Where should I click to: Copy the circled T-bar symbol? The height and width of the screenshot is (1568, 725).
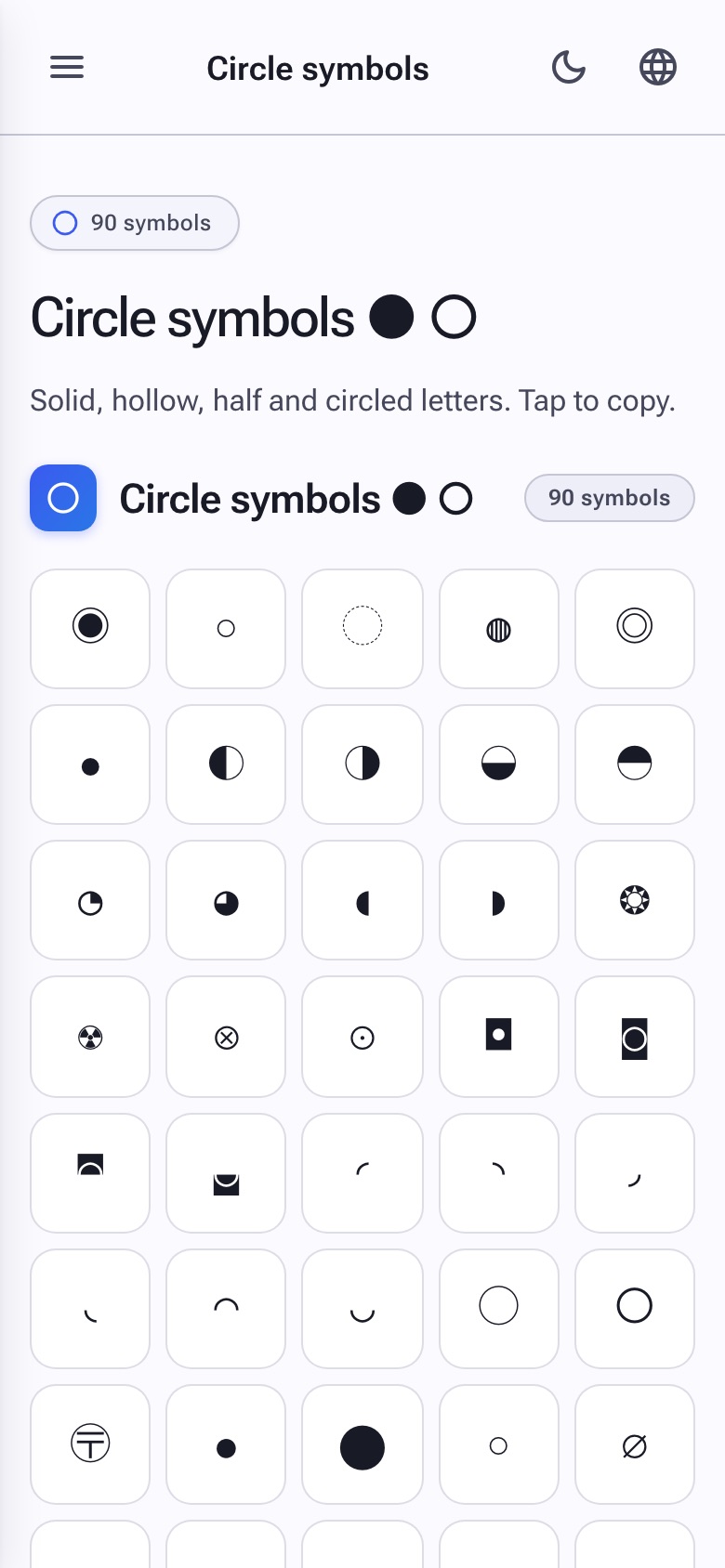click(x=90, y=1444)
